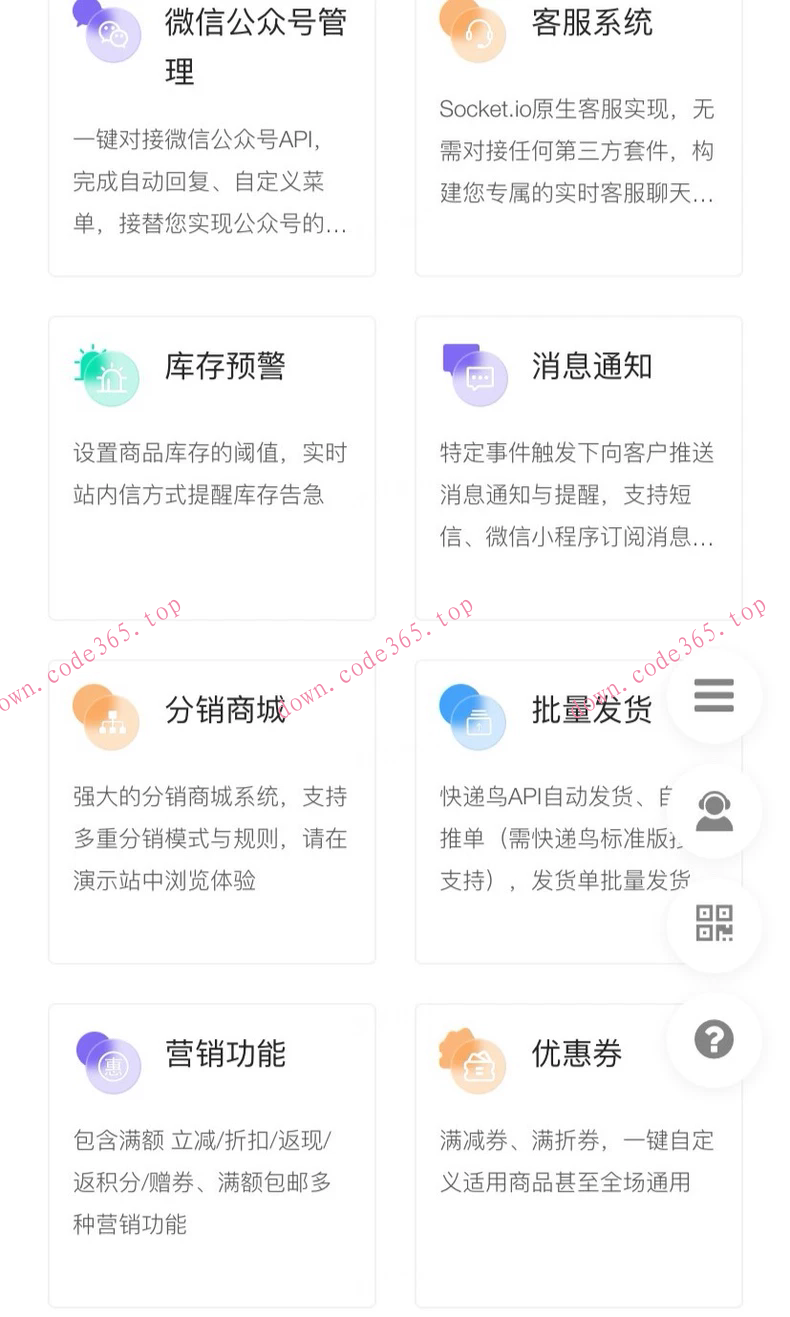The height and width of the screenshot is (1317, 790).
Task: Open the 消息通知 message bubble icon
Action: click(x=472, y=375)
